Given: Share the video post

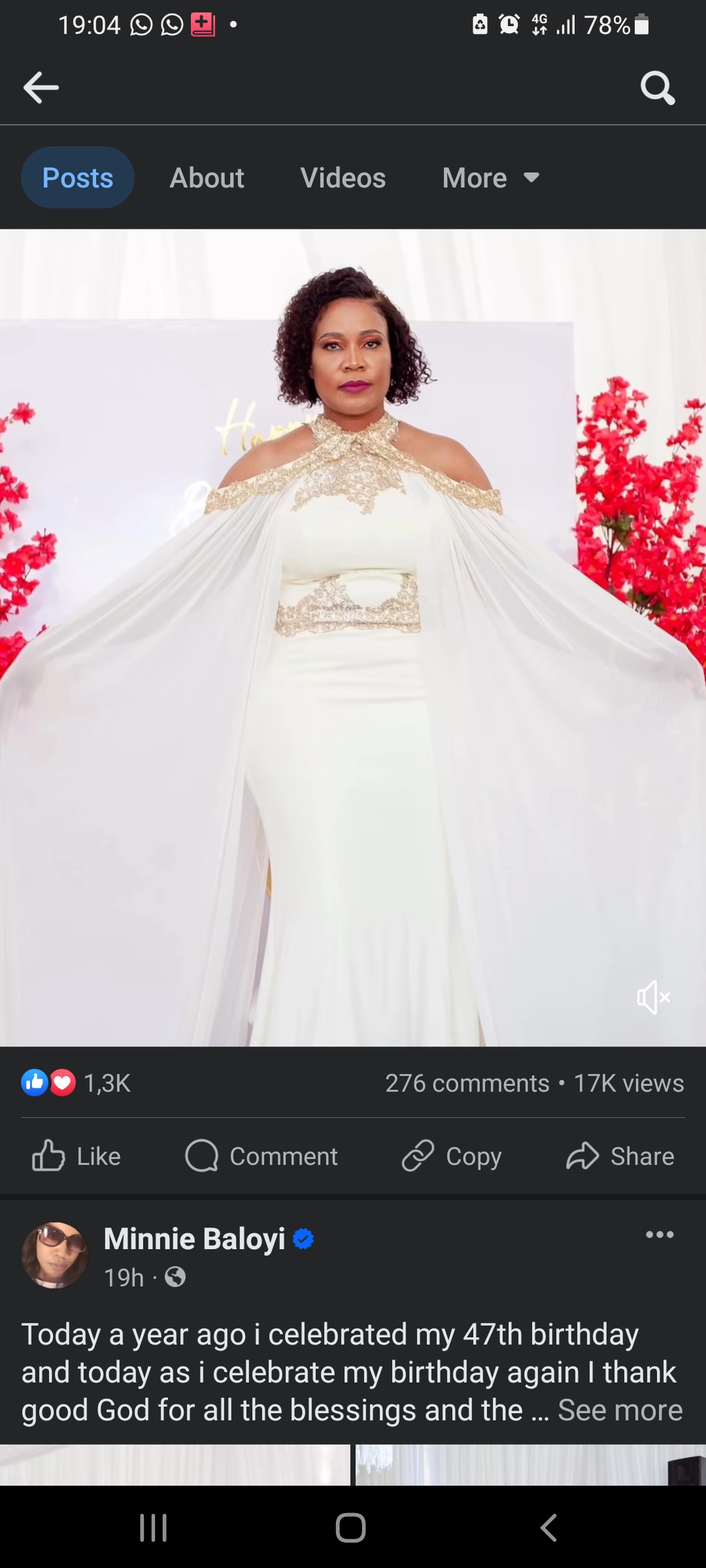Looking at the screenshot, I should [620, 1156].
